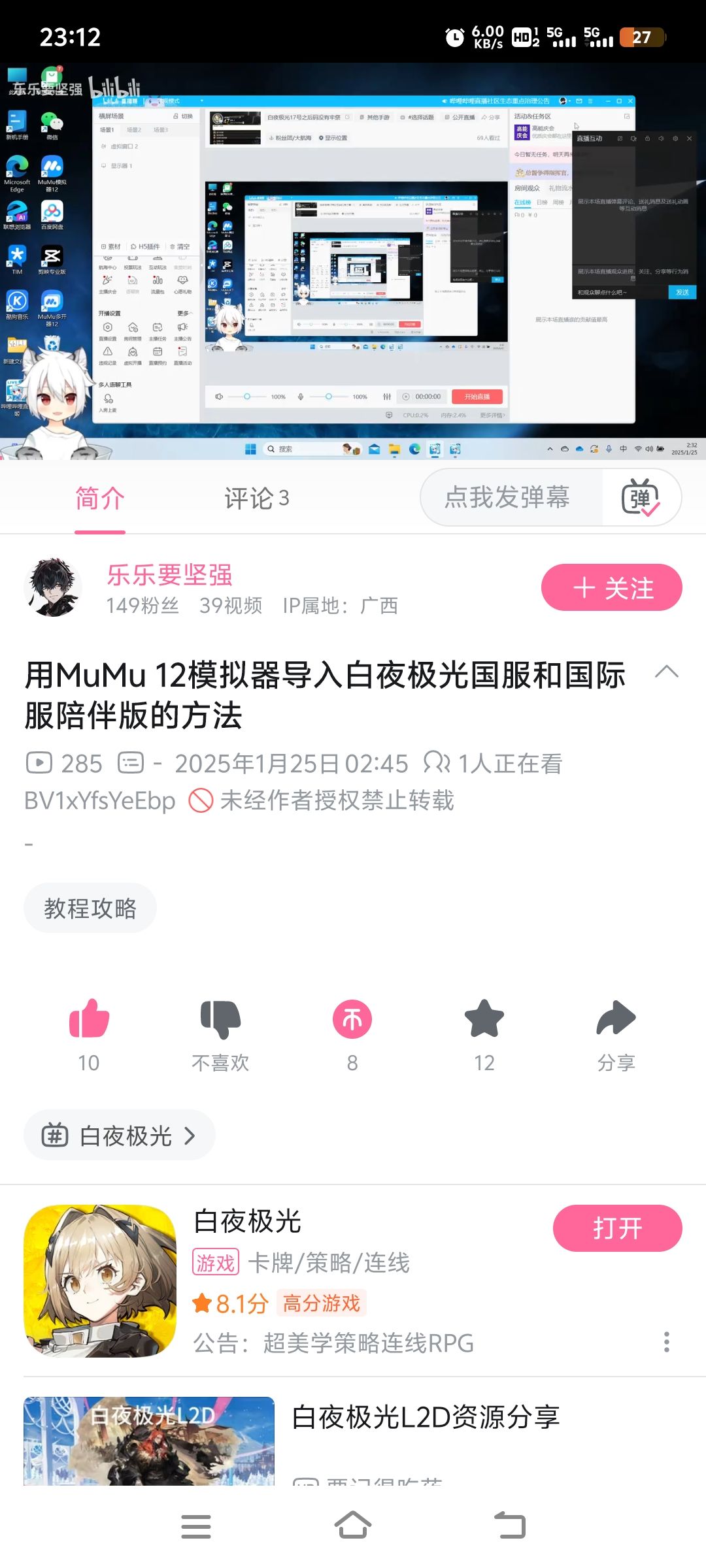The height and width of the screenshot is (1568, 706).
Task: Switch to the 评论 tab
Action: (x=257, y=498)
